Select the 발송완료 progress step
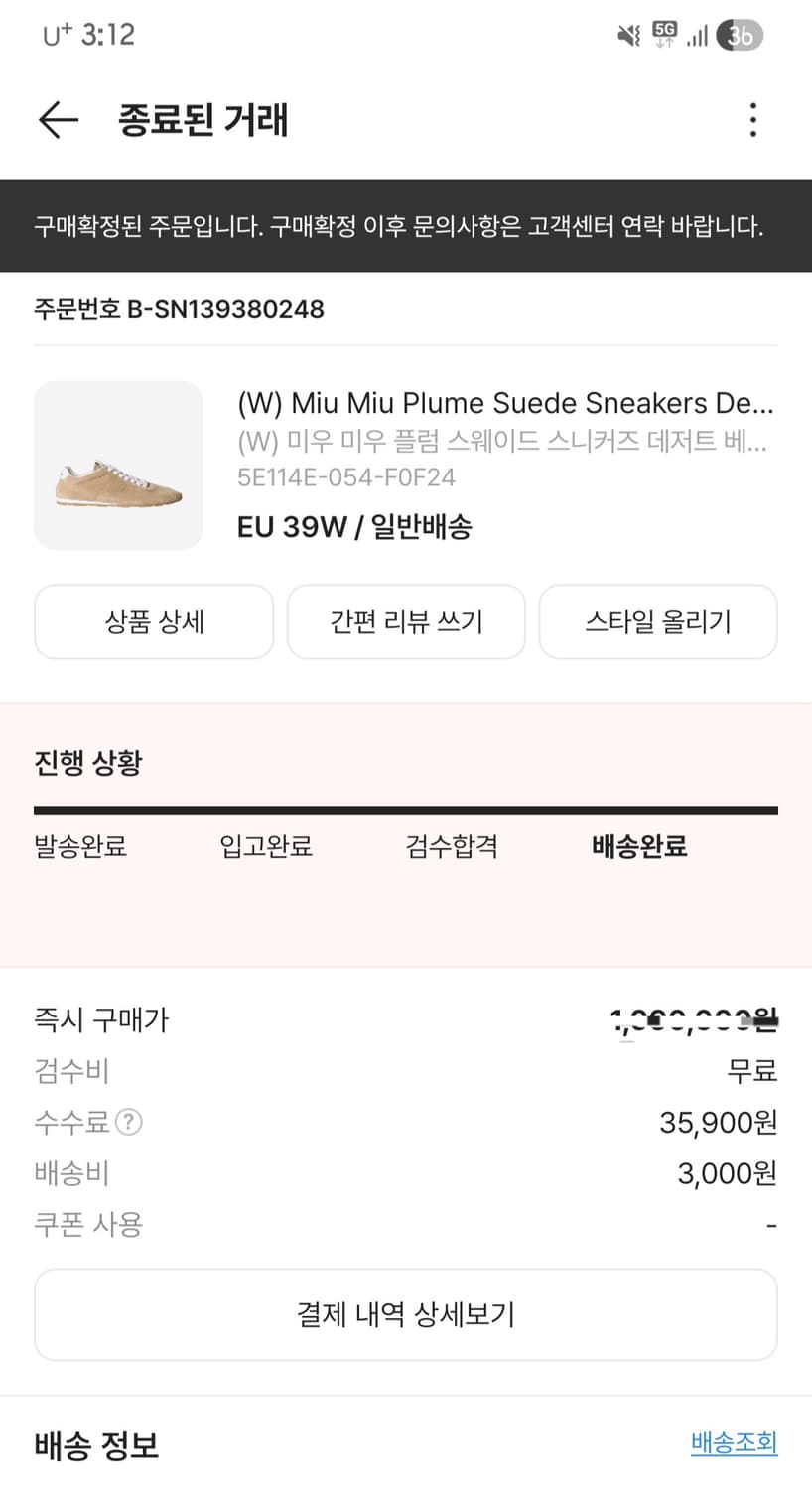 pos(79,847)
